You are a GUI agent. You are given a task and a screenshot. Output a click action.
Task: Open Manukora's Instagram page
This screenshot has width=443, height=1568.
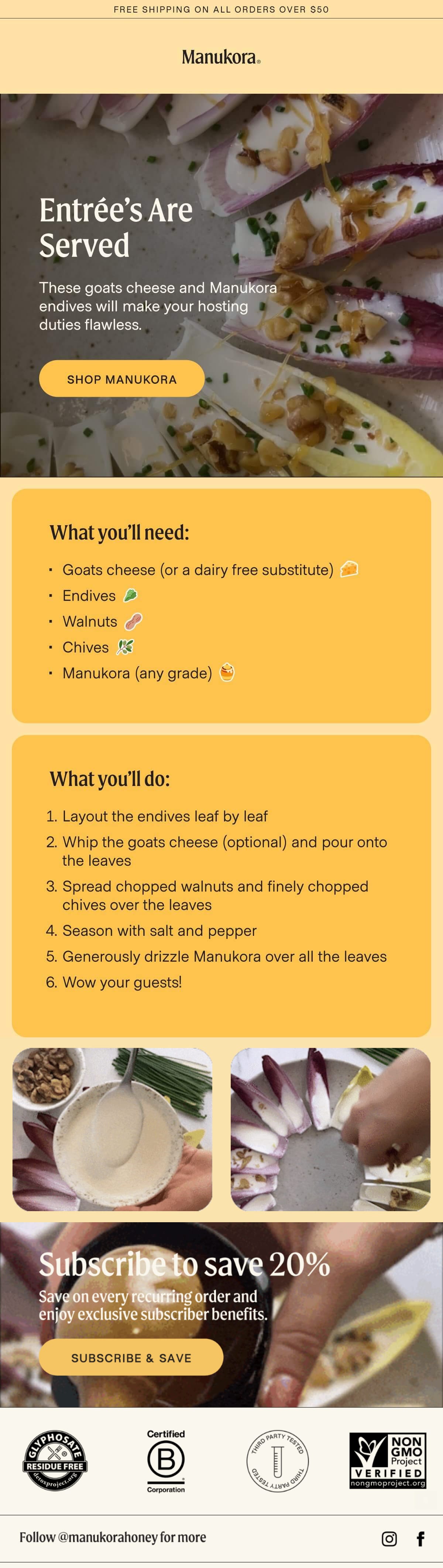tap(389, 1538)
